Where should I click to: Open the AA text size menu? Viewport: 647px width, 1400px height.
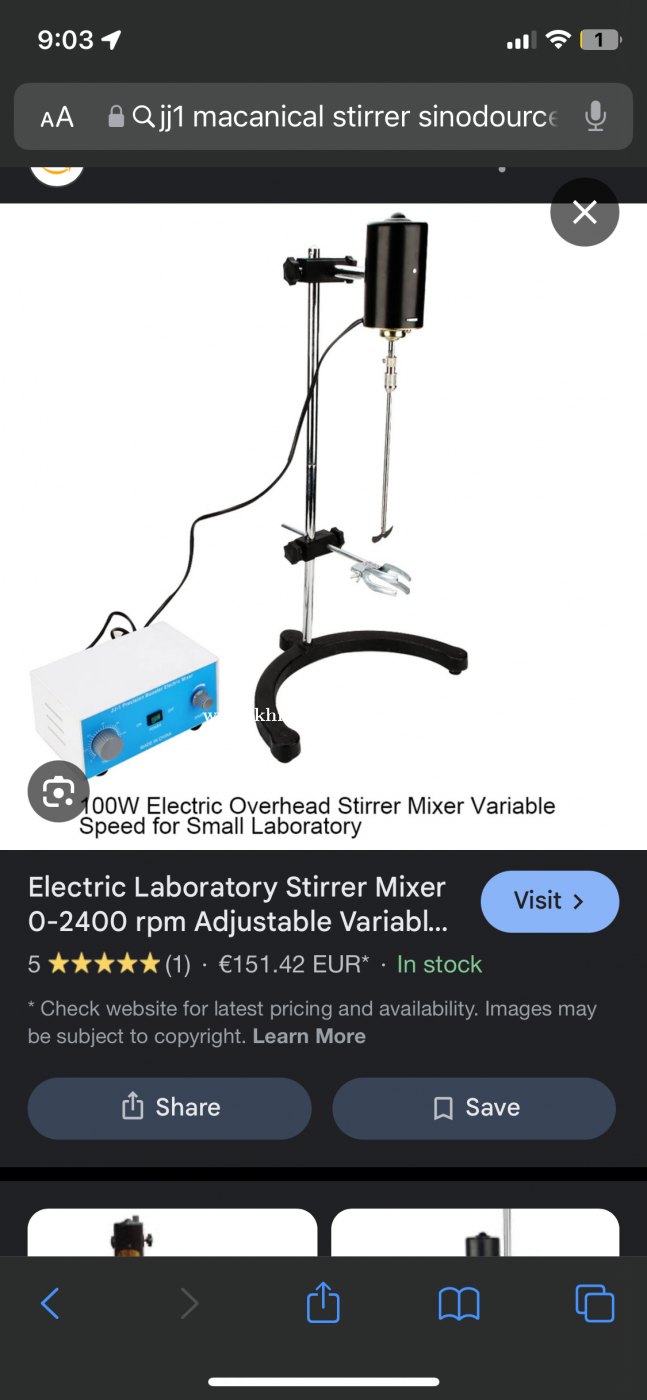(57, 117)
